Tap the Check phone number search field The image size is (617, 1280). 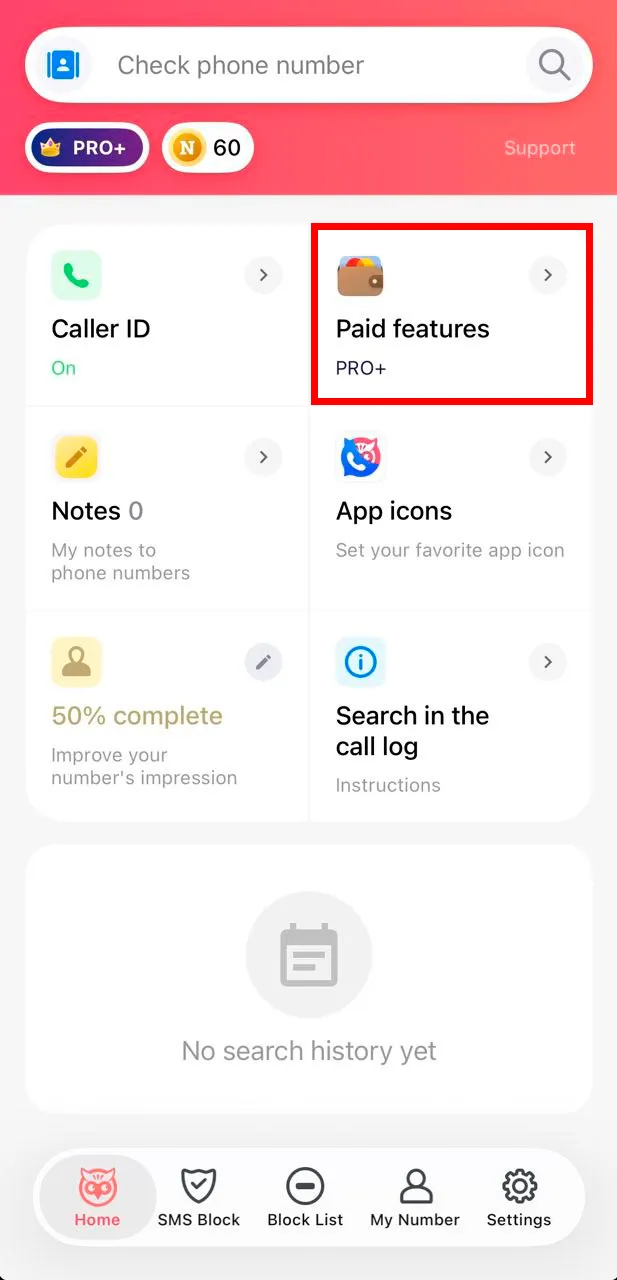(x=300, y=65)
